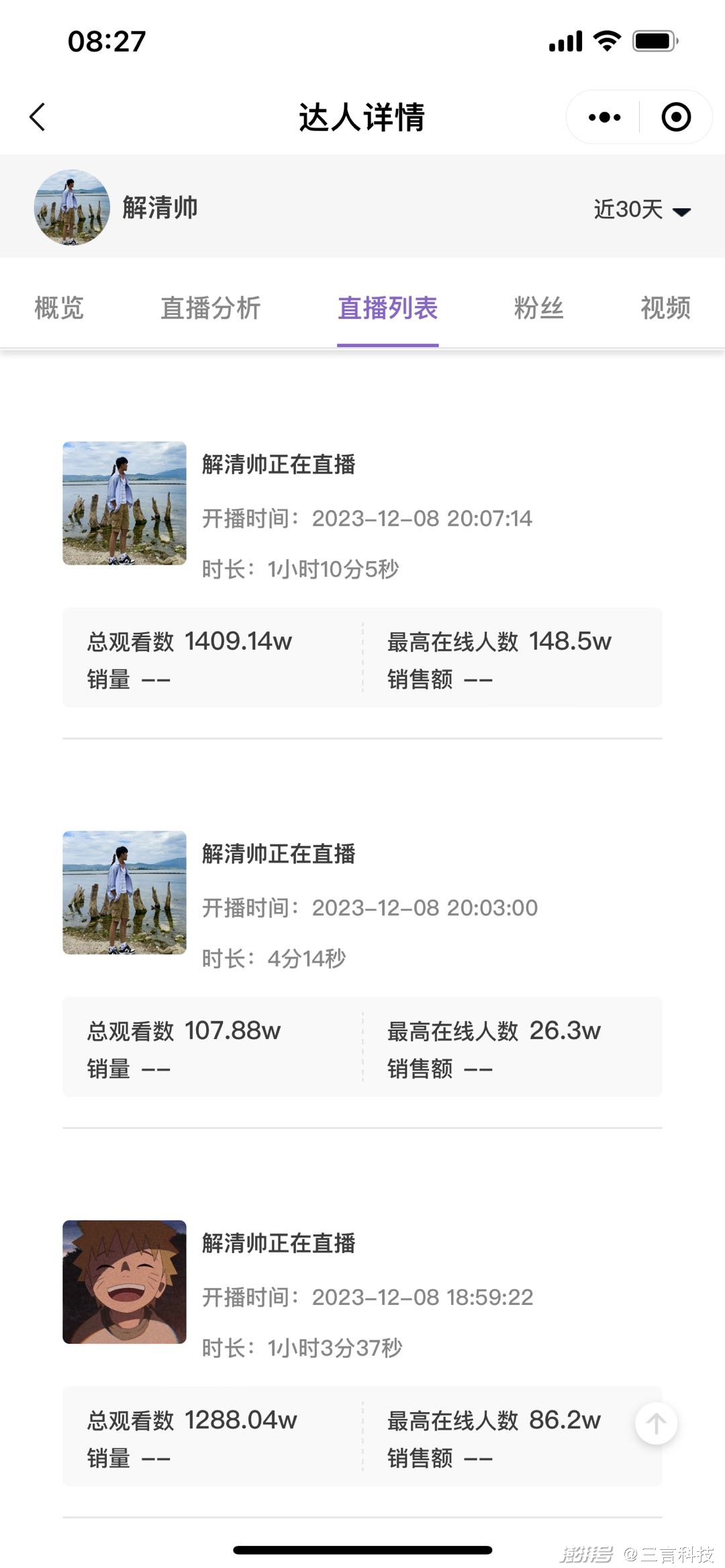Switch to the 粉丝 tab

(x=538, y=308)
